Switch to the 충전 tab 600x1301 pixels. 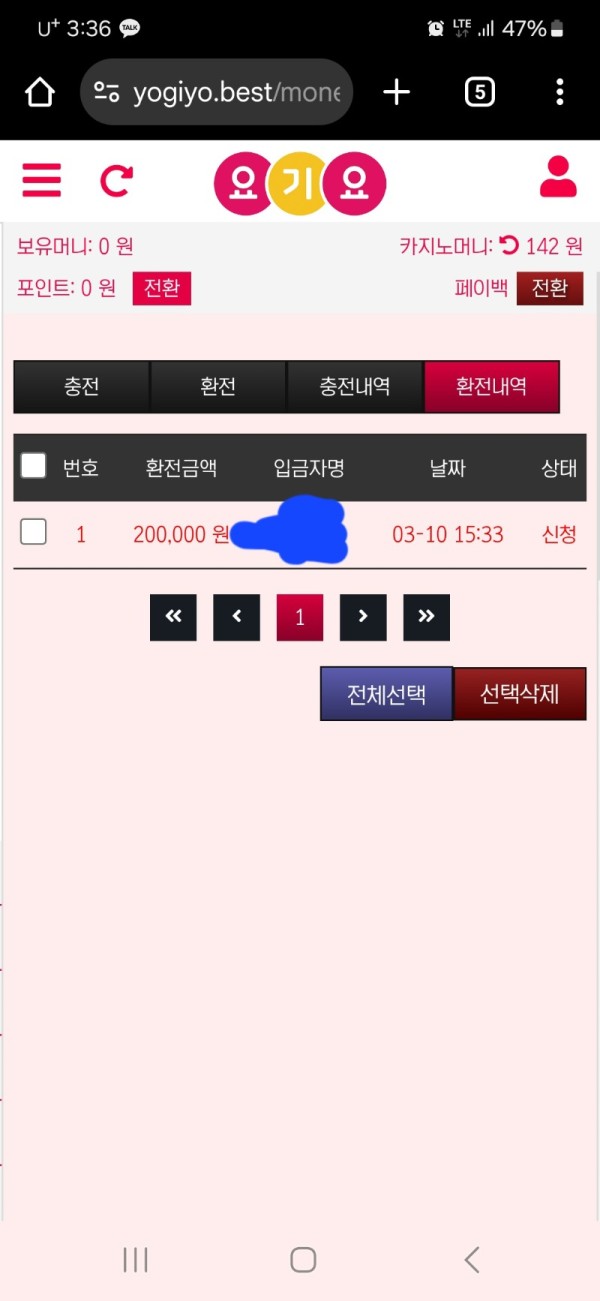tap(81, 387)
